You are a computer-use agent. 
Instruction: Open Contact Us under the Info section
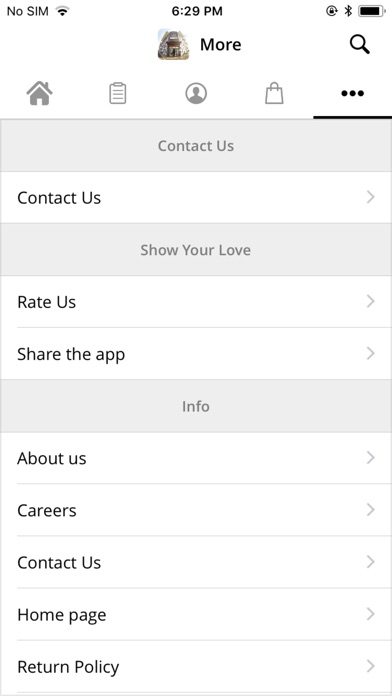[x=196, y=562]
